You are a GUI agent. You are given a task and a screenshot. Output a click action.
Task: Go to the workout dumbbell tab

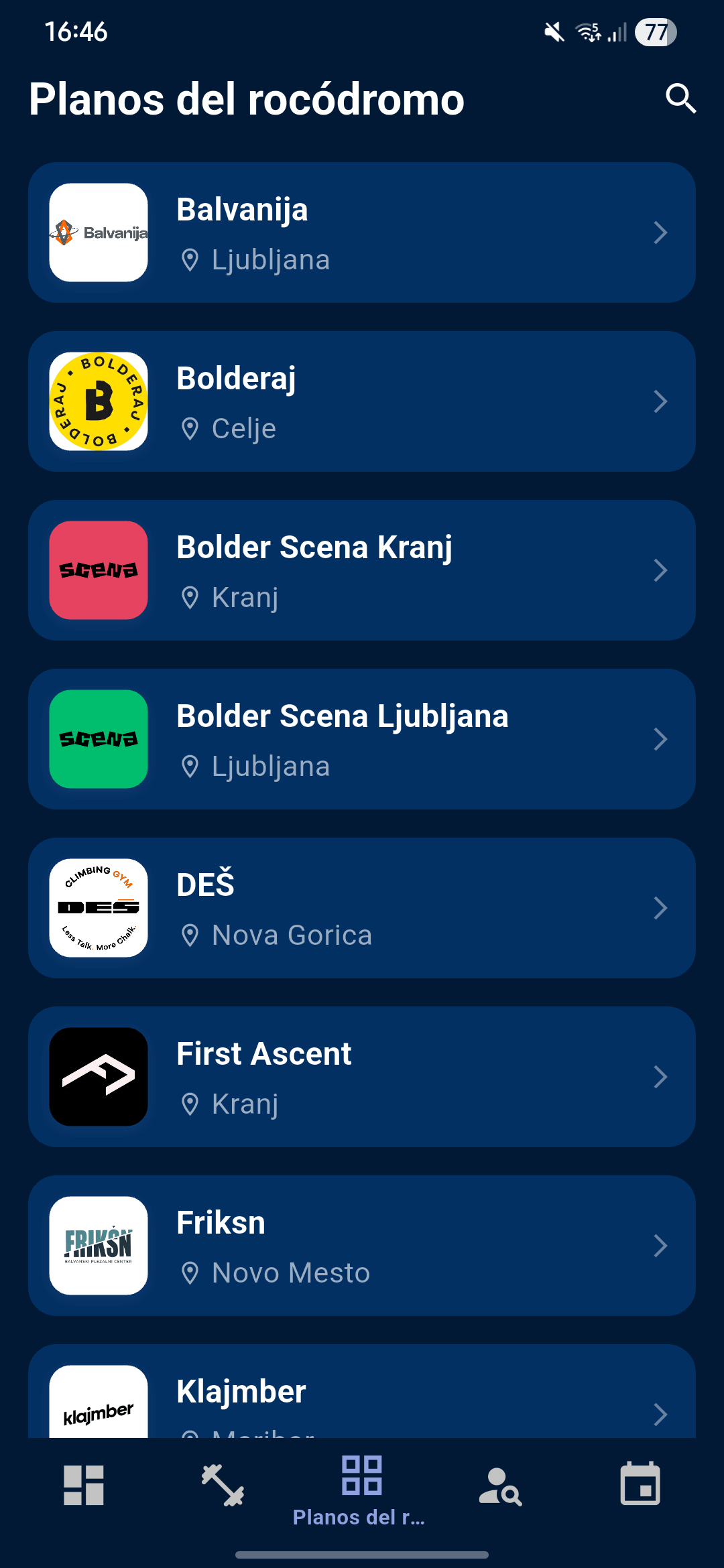[x=223, y=1485]
